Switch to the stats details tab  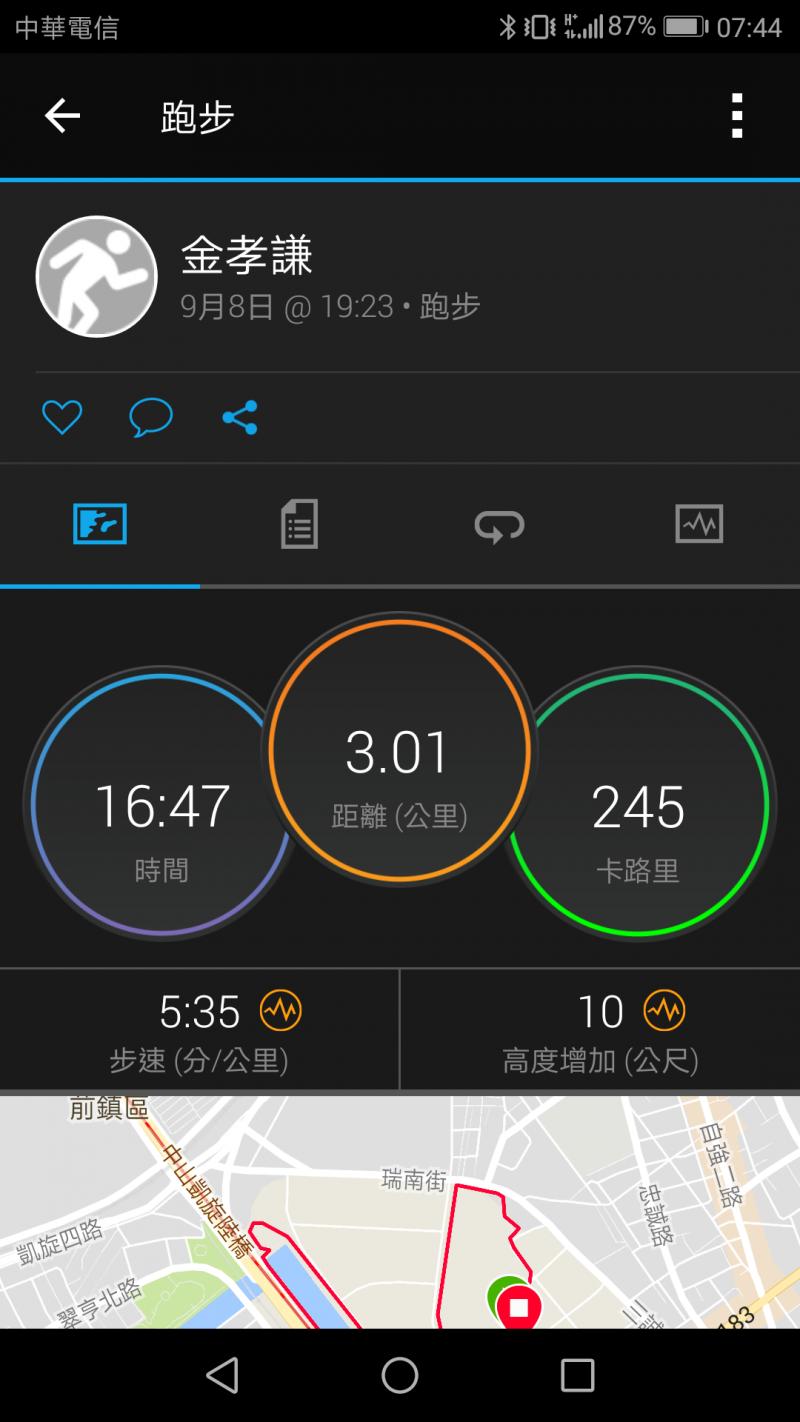point(299,524)
